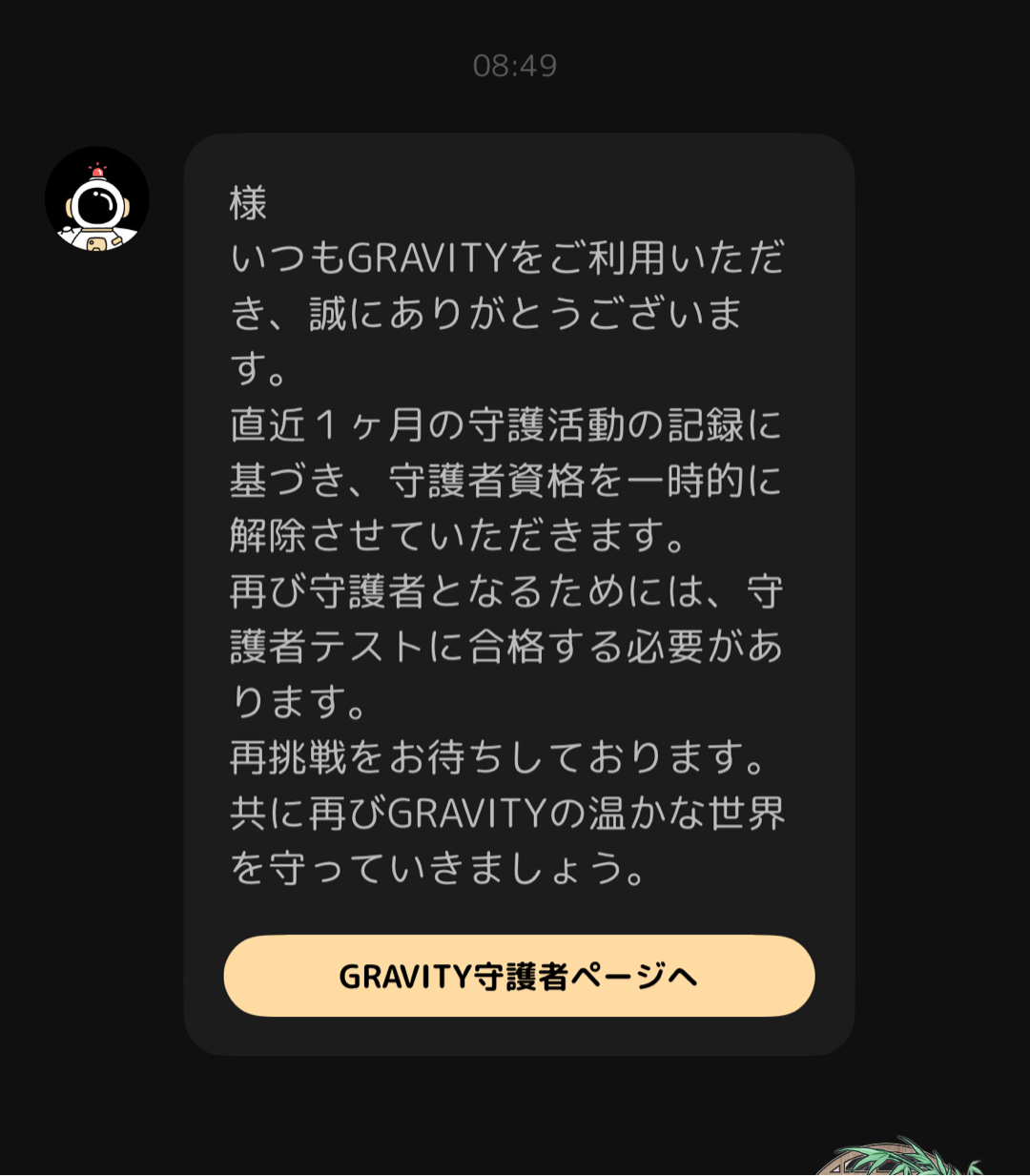
Task: Open the GRAVITY守護者ページへ button
Action: (x=519, y=976)
